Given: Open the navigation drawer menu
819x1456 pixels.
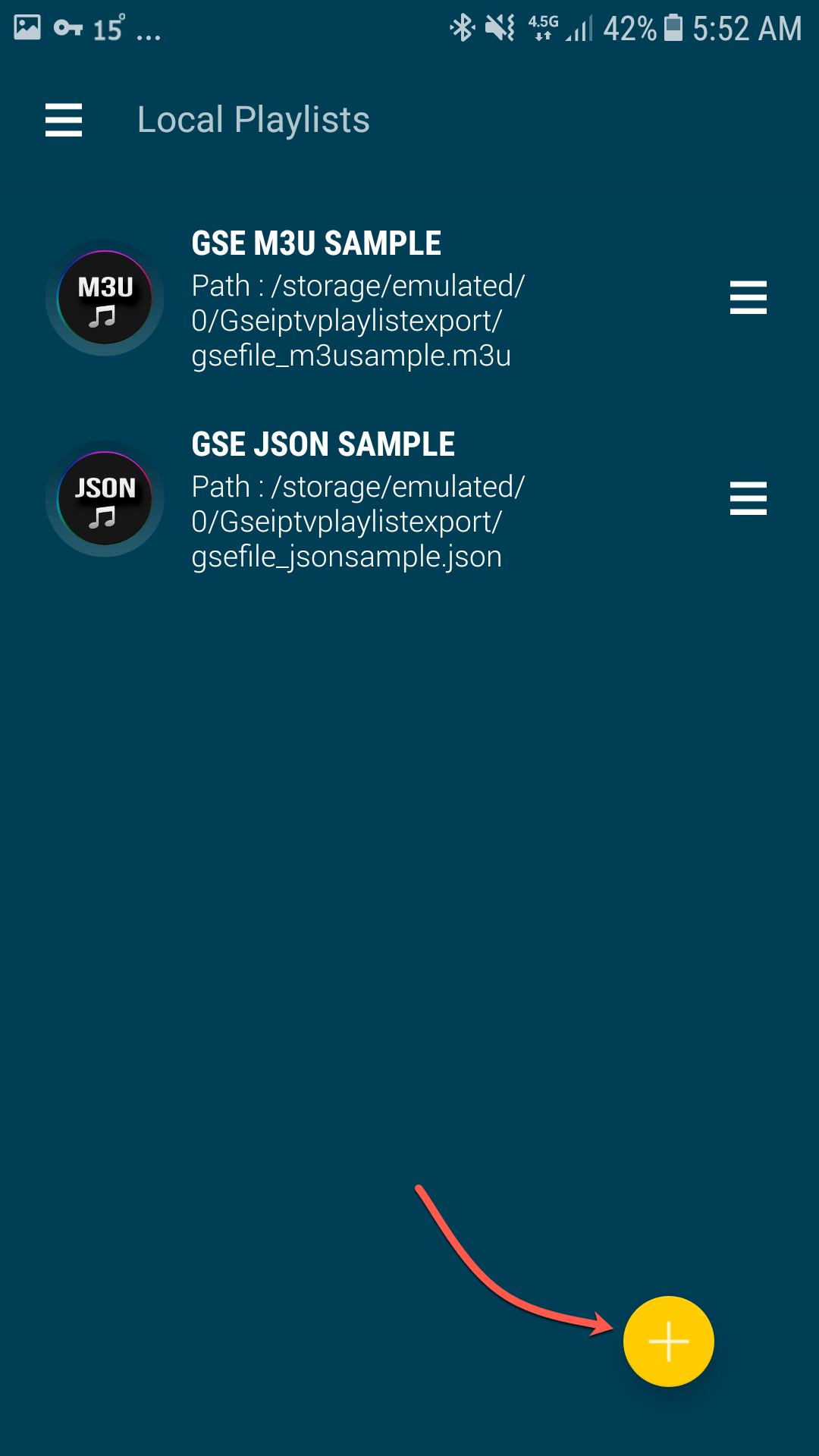Looking at the screenshot, I should click(x=64, y=120).
